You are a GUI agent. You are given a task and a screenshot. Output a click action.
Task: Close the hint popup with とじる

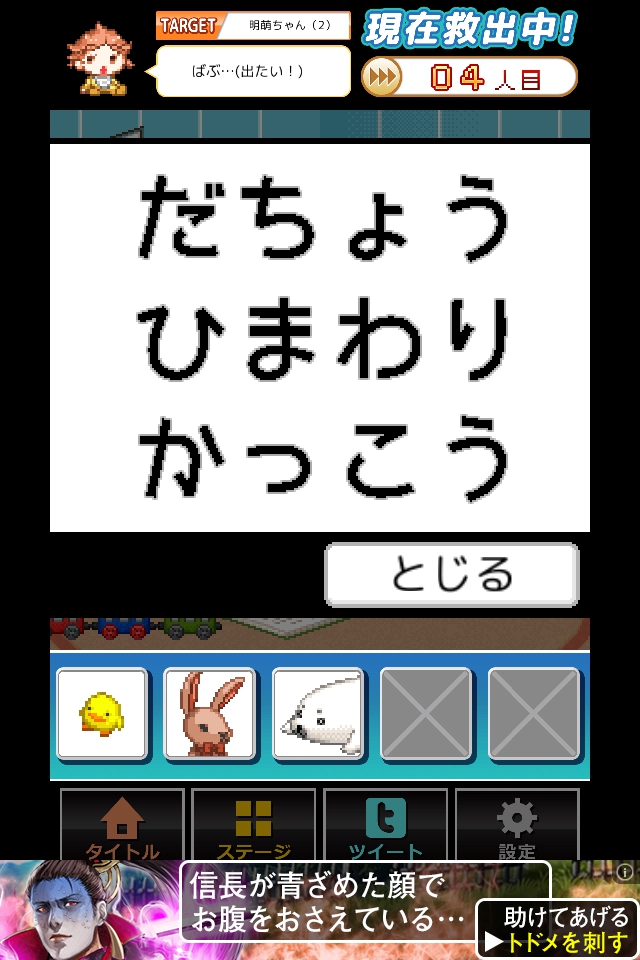tap(452, 575)
